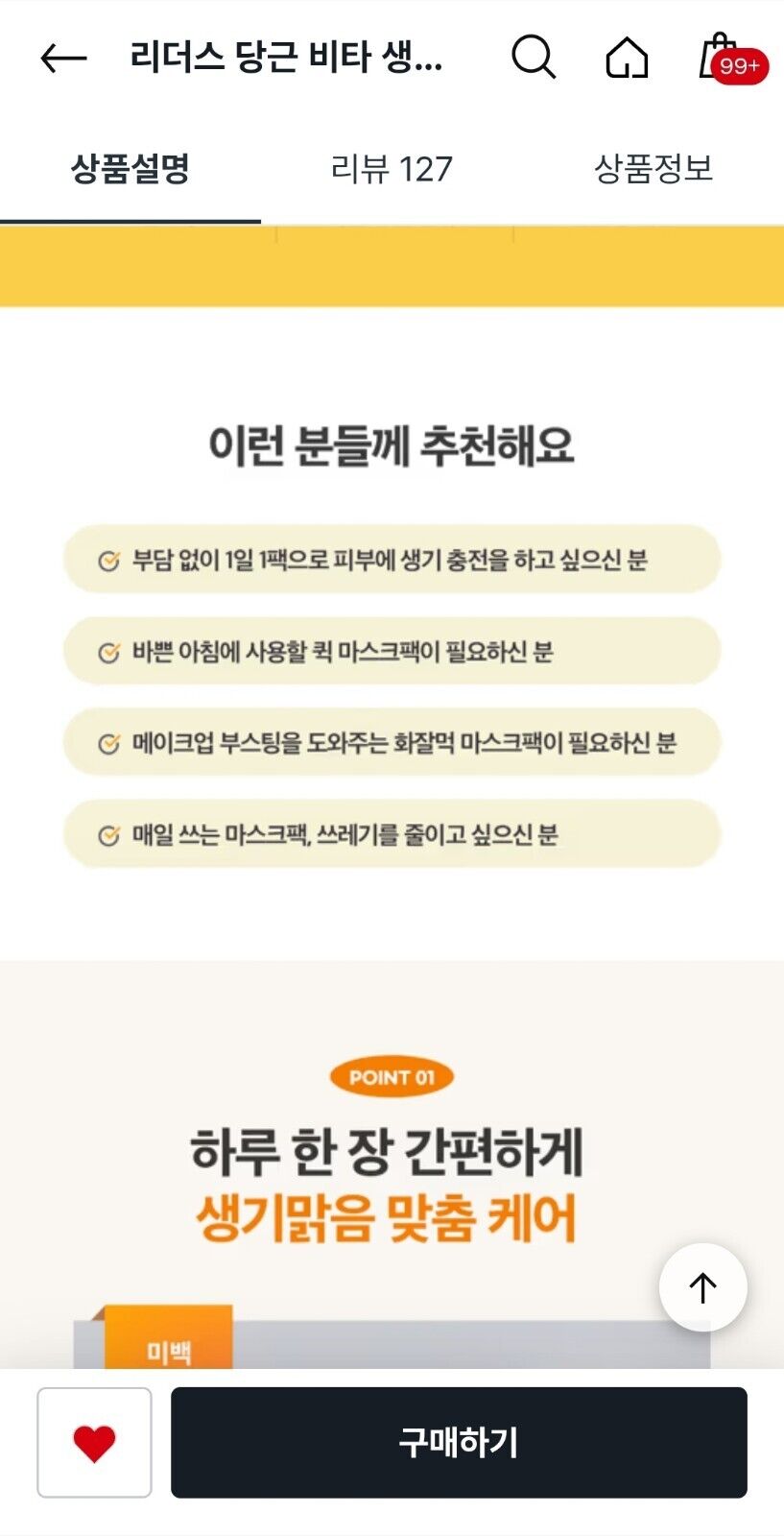Go back using the arrow icon
The width and height of the screenshot is (784, 1536).
63,59
